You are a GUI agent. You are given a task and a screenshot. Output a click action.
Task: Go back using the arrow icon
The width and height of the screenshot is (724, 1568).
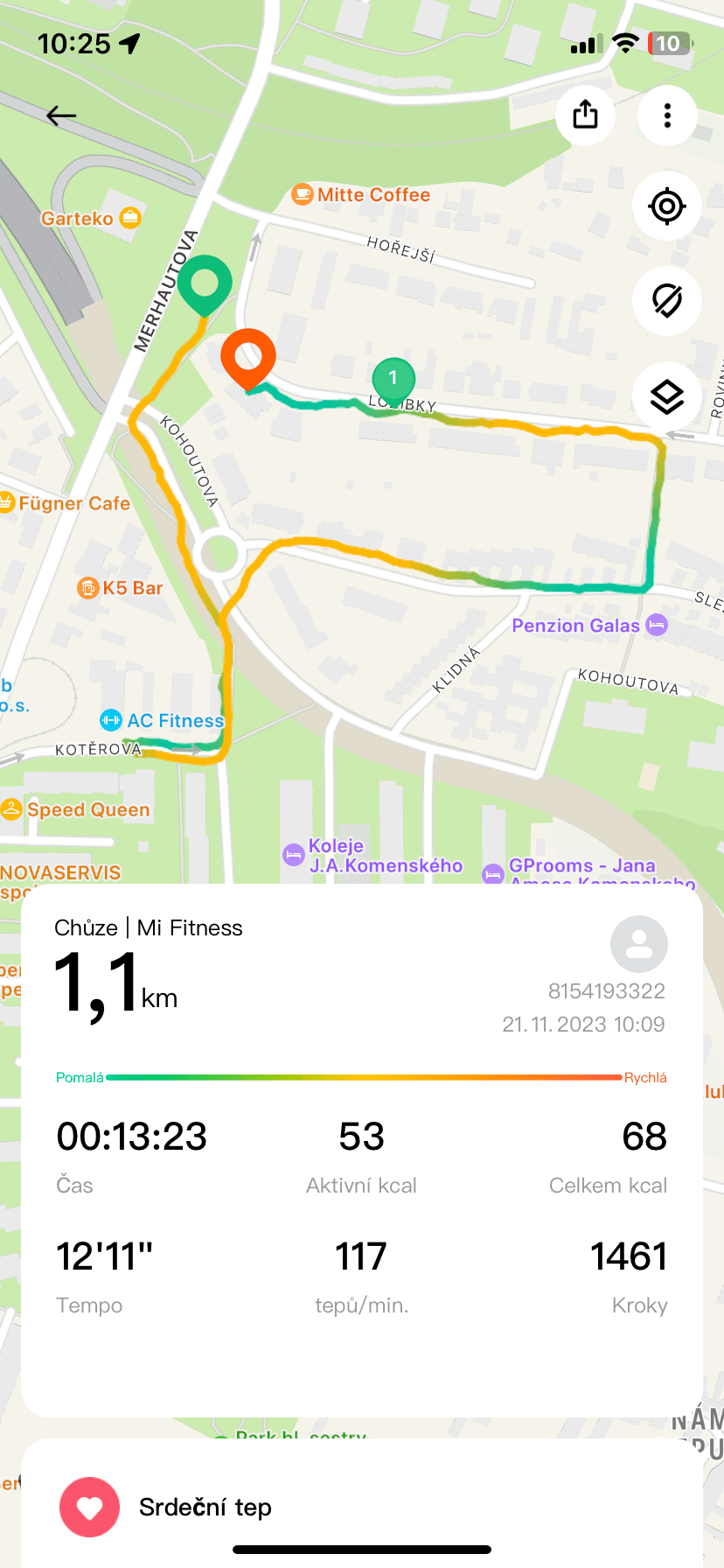click(61, 115)
